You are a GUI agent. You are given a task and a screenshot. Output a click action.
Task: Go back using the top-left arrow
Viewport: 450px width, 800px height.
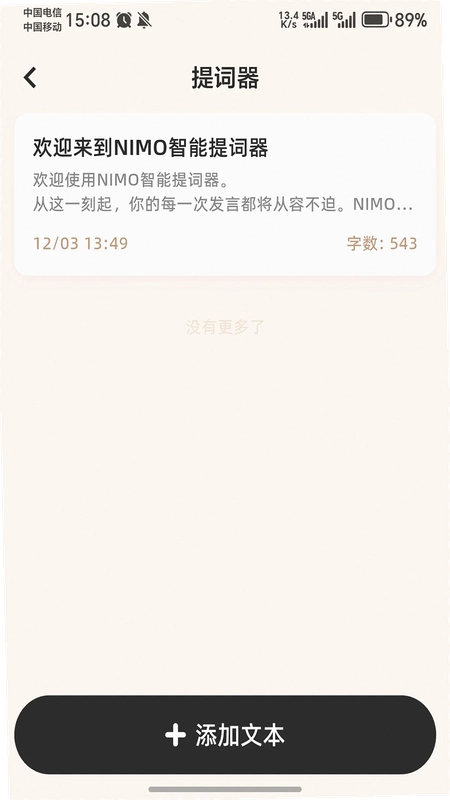[30, 78]
